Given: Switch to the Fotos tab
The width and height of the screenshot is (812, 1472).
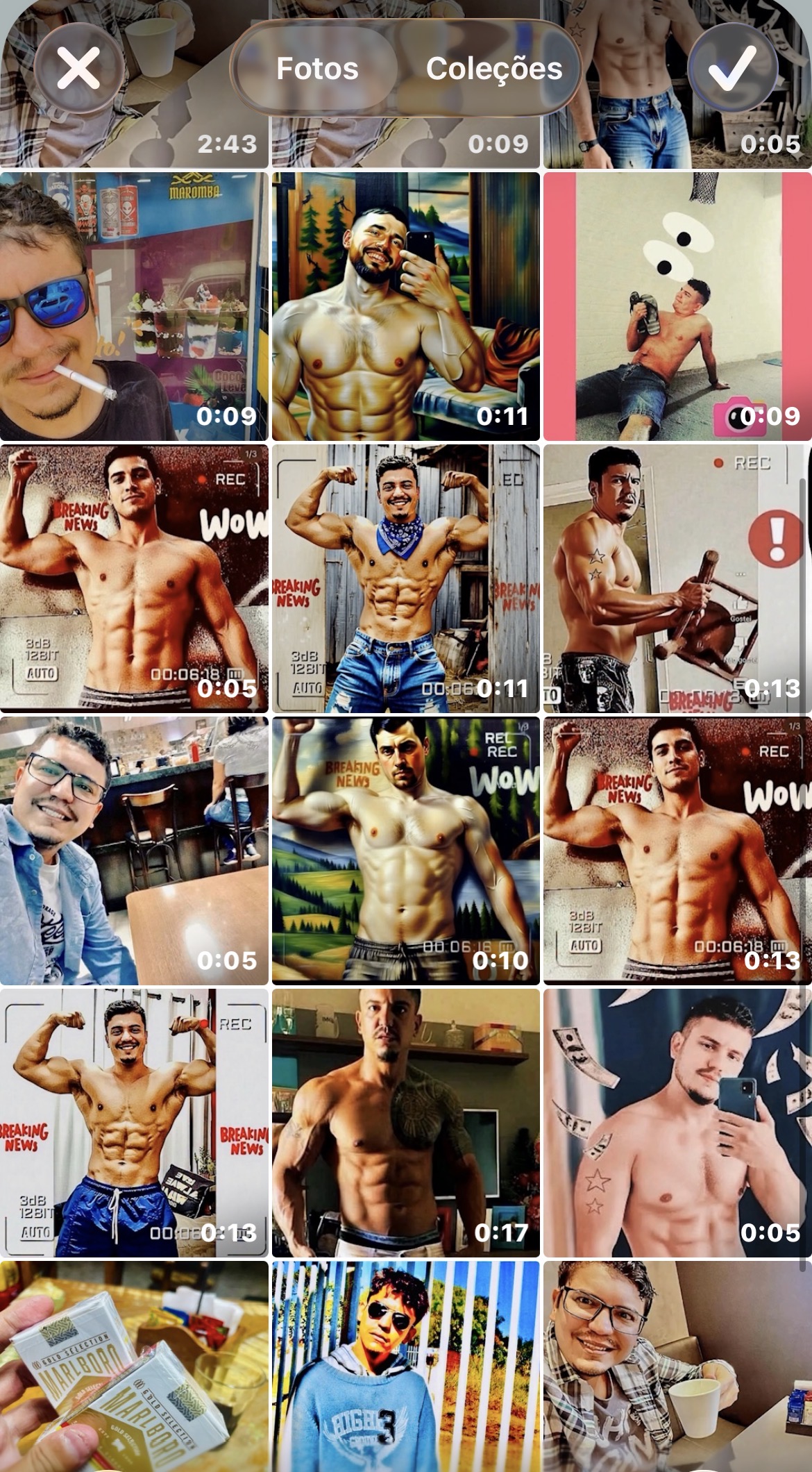Looking at the screenshot, I should point(317,69).
